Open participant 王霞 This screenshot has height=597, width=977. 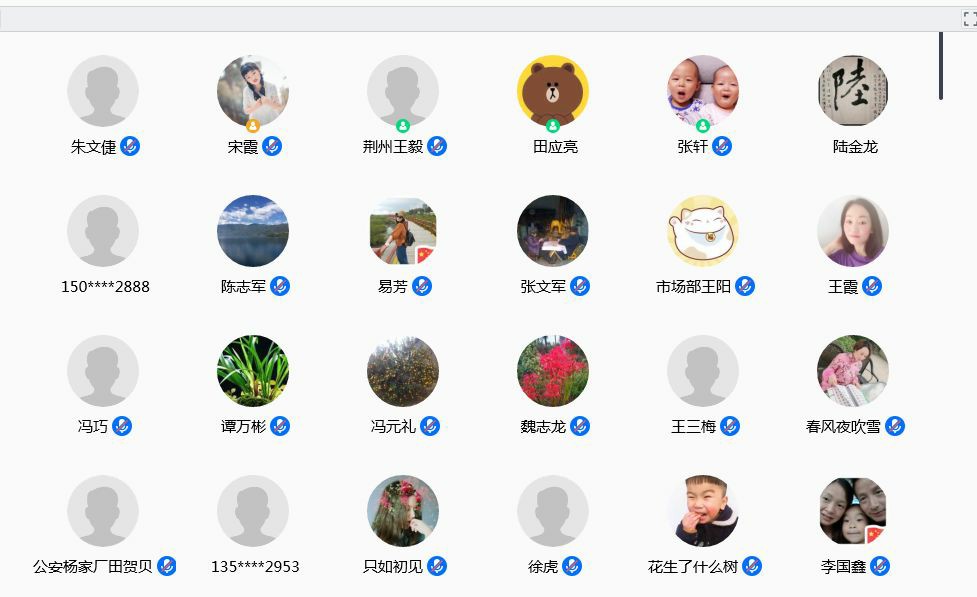click(x=853, y=232)
